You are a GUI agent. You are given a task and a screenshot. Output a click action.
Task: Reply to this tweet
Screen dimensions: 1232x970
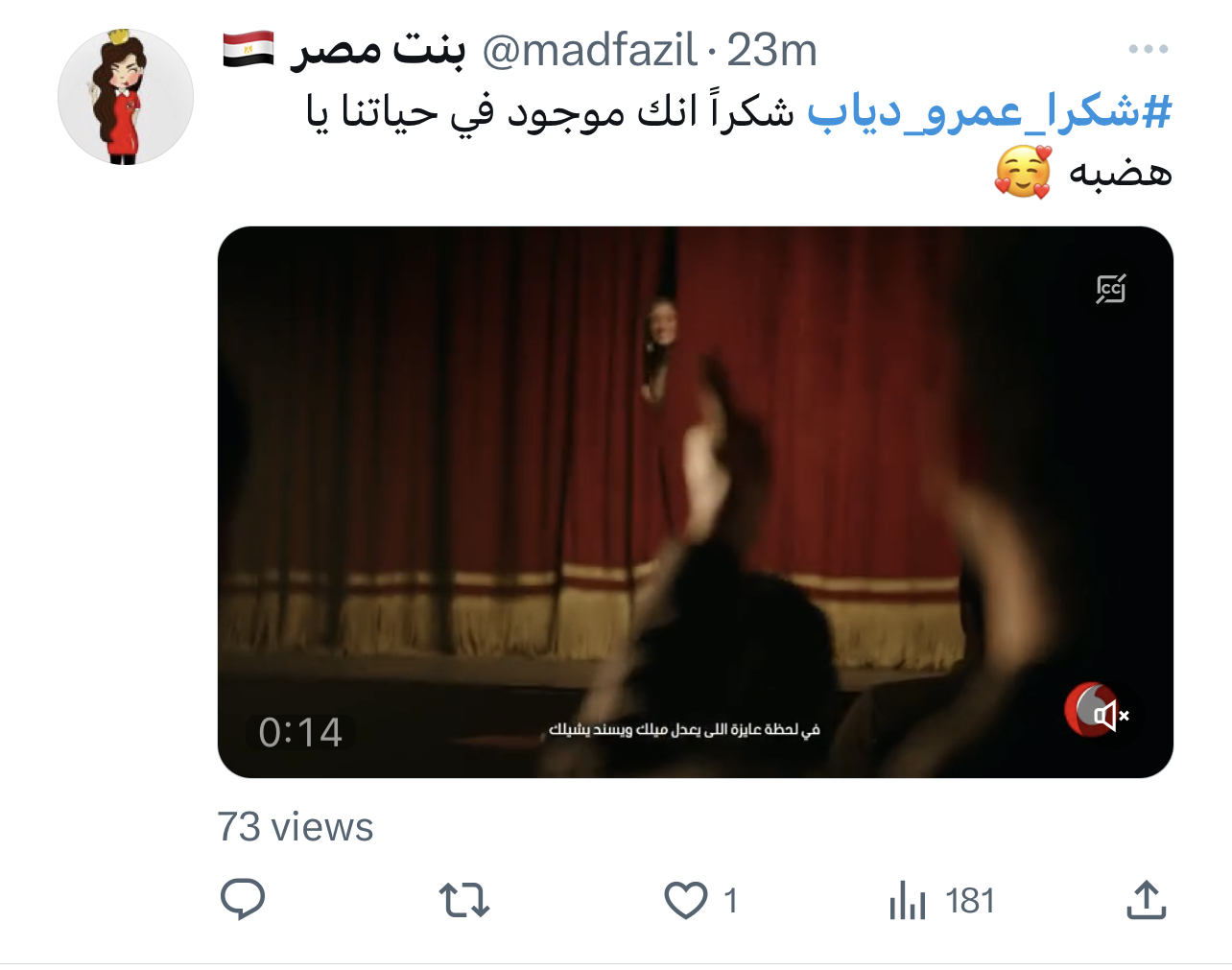point(243,900)
